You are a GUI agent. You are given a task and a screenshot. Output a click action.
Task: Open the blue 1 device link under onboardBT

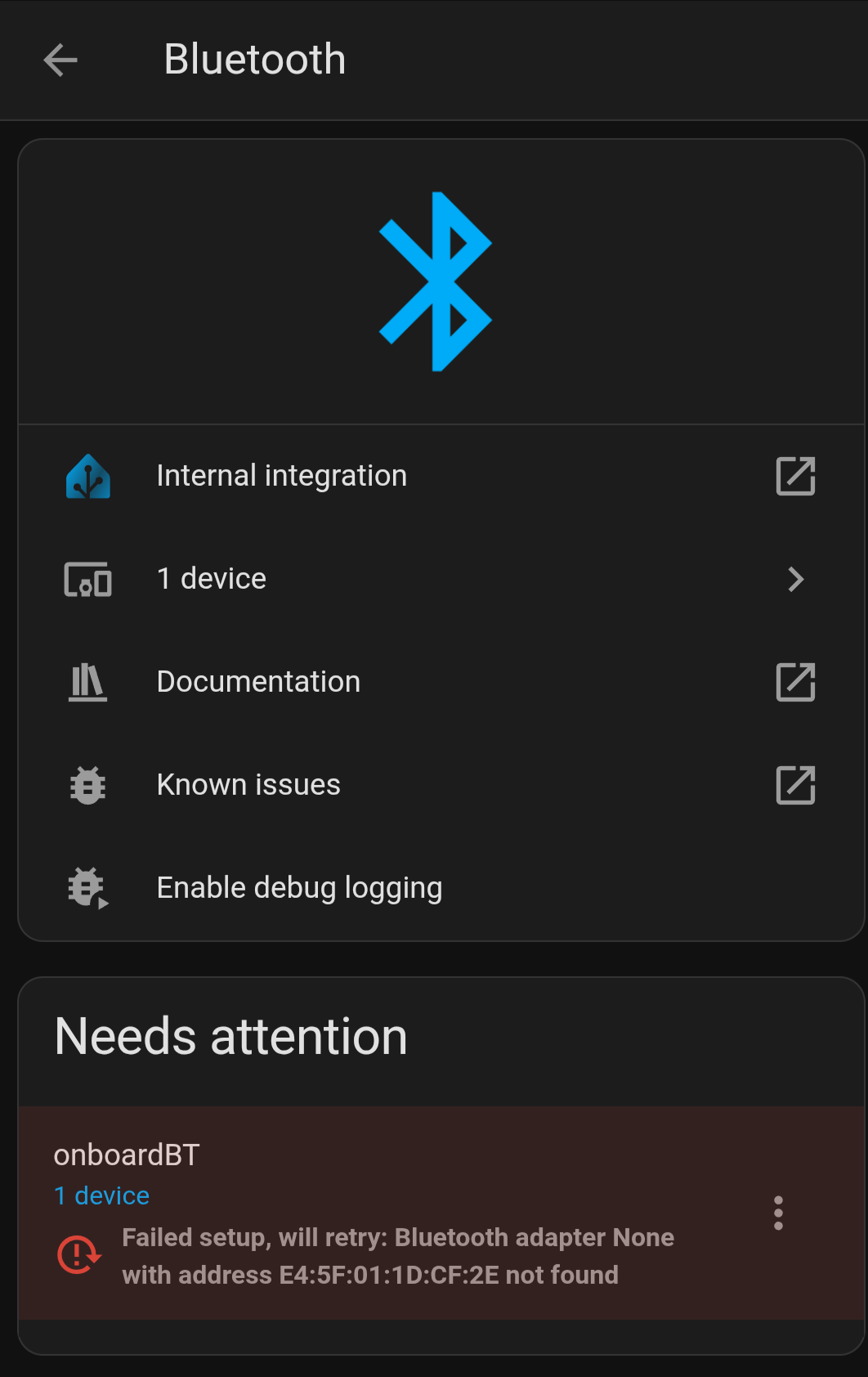coord(101,1195)
